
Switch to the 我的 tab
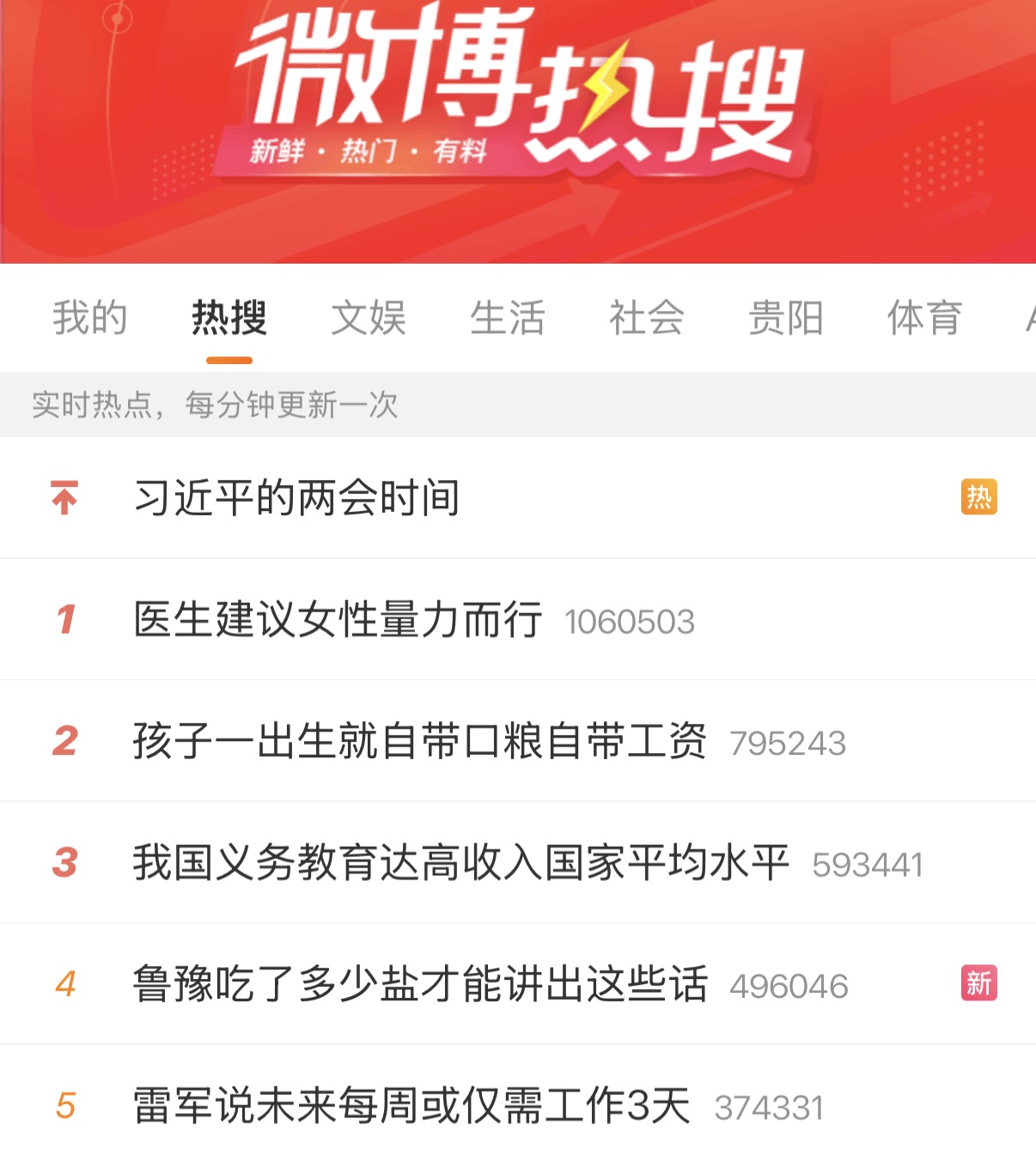click(x=89, y=318)
